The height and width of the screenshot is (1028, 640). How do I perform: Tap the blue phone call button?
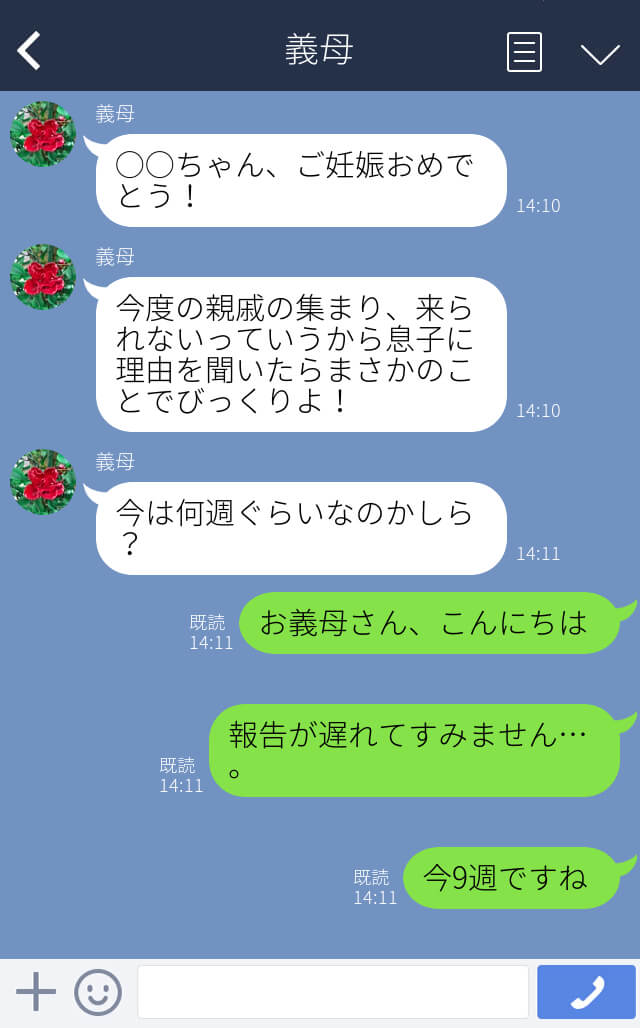point(586,991)
